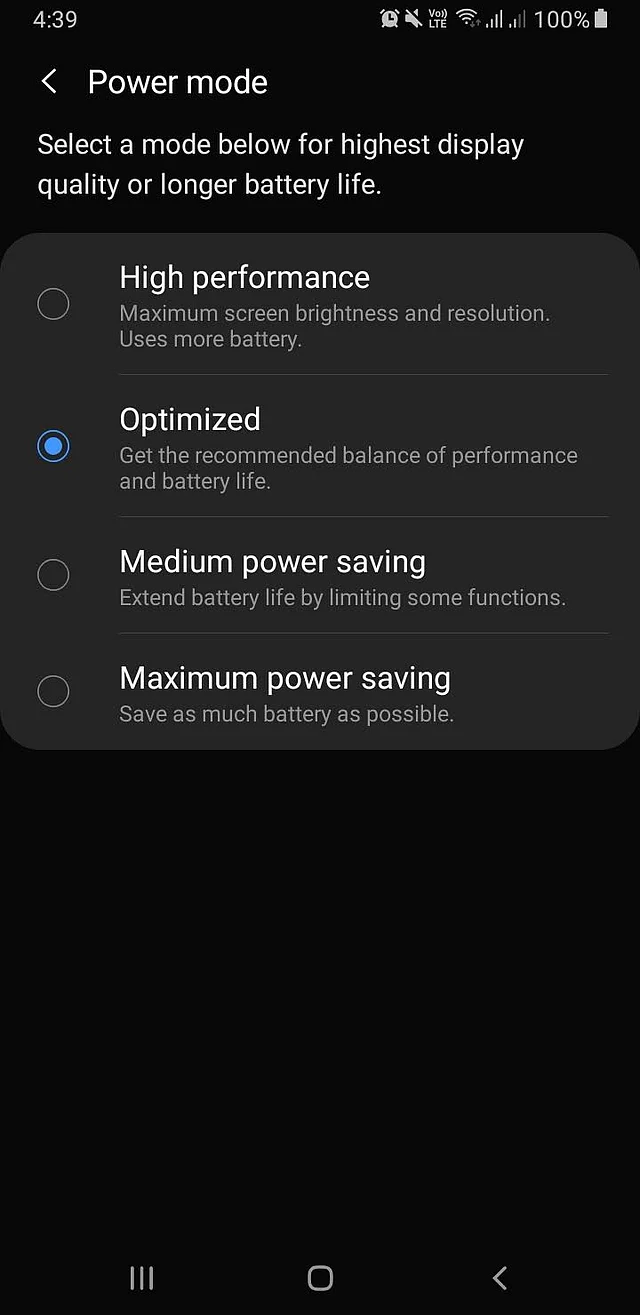Choose the Optimized power mode
The image size is (640, 1315).
click(320, 446)
